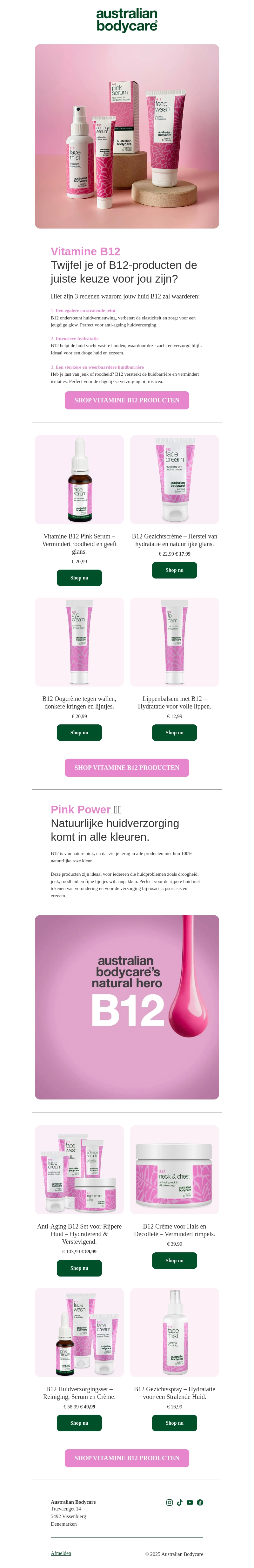This screenshot has height=1568, width=254.
Task: Tap Shop nu for B12 Gezichtsspray
Action: (174, 1422)
